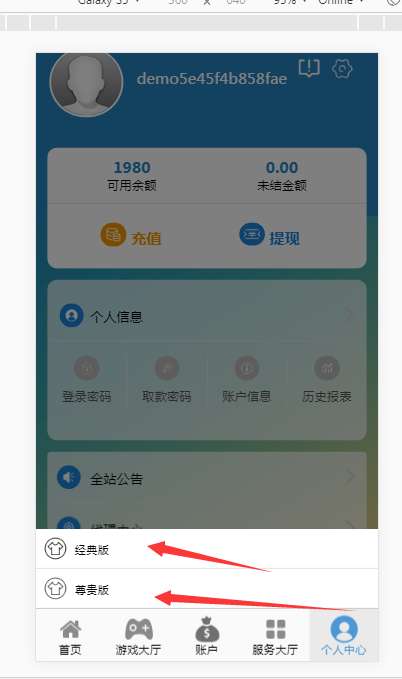The width and height of the screenshot is (402, 679).
Task: Select the 尊贵版 theme option
Action: (x=207, y=589)
